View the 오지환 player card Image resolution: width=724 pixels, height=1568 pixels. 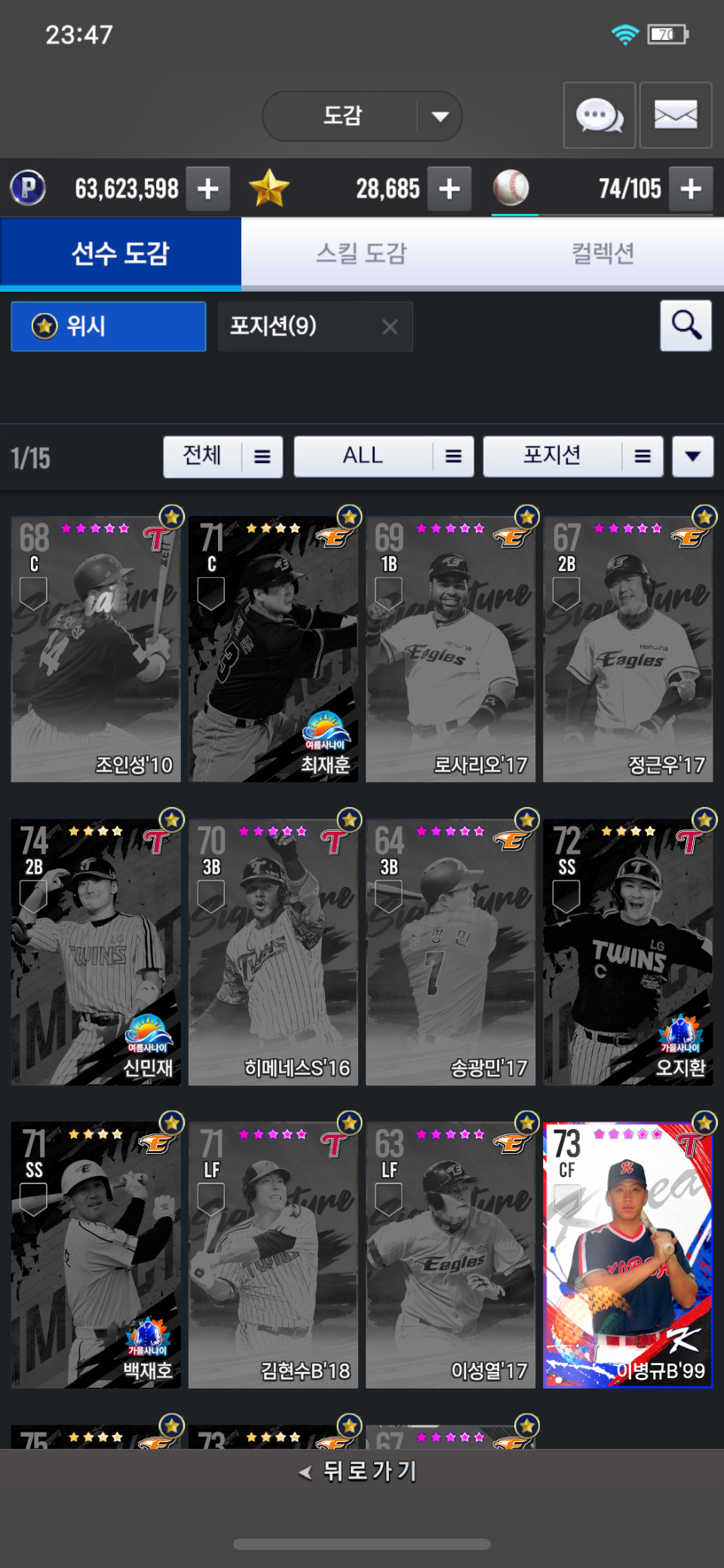[627, 953]
